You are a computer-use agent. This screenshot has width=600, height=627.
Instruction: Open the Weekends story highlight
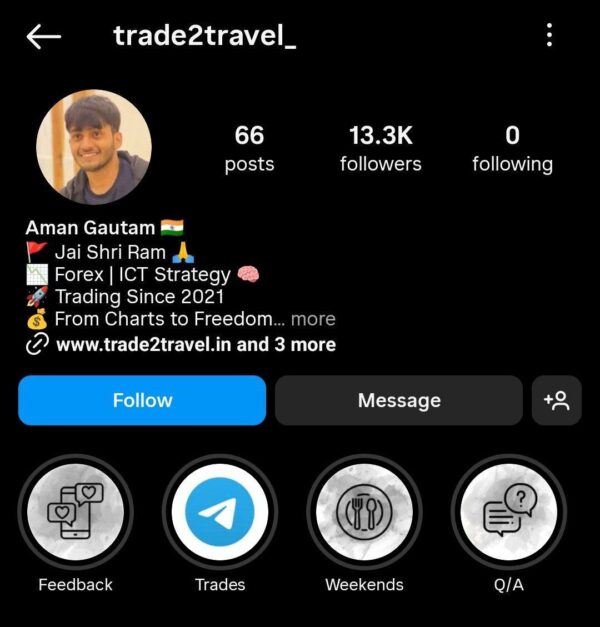point(364,514)
